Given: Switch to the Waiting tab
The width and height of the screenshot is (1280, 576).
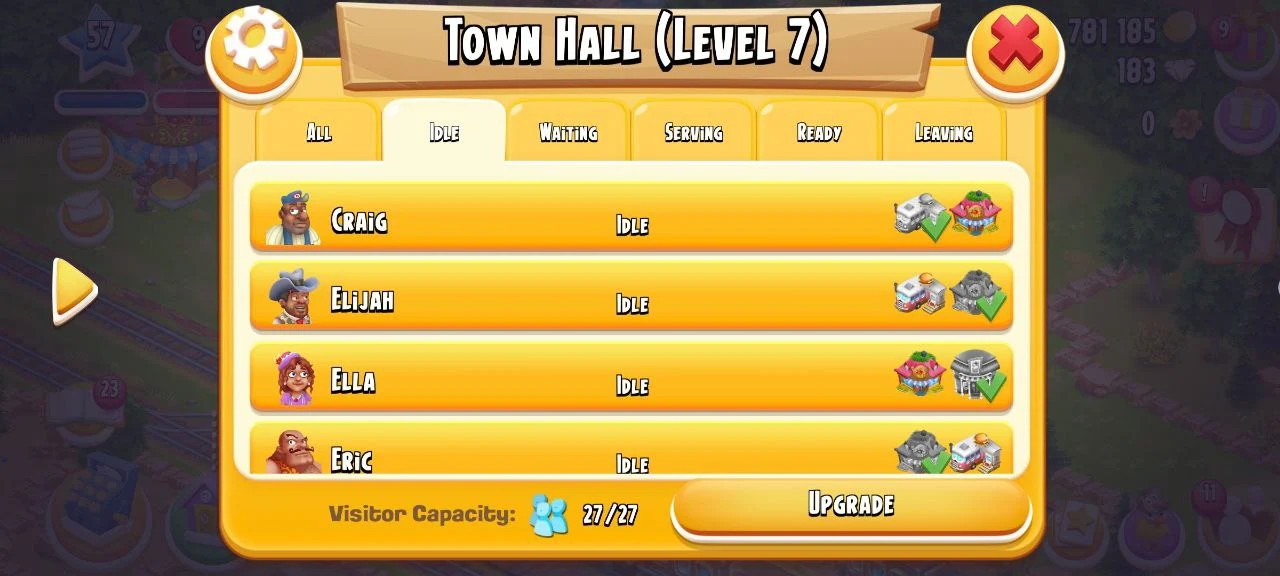Looking at the screenshot, I should pos(568,132).
